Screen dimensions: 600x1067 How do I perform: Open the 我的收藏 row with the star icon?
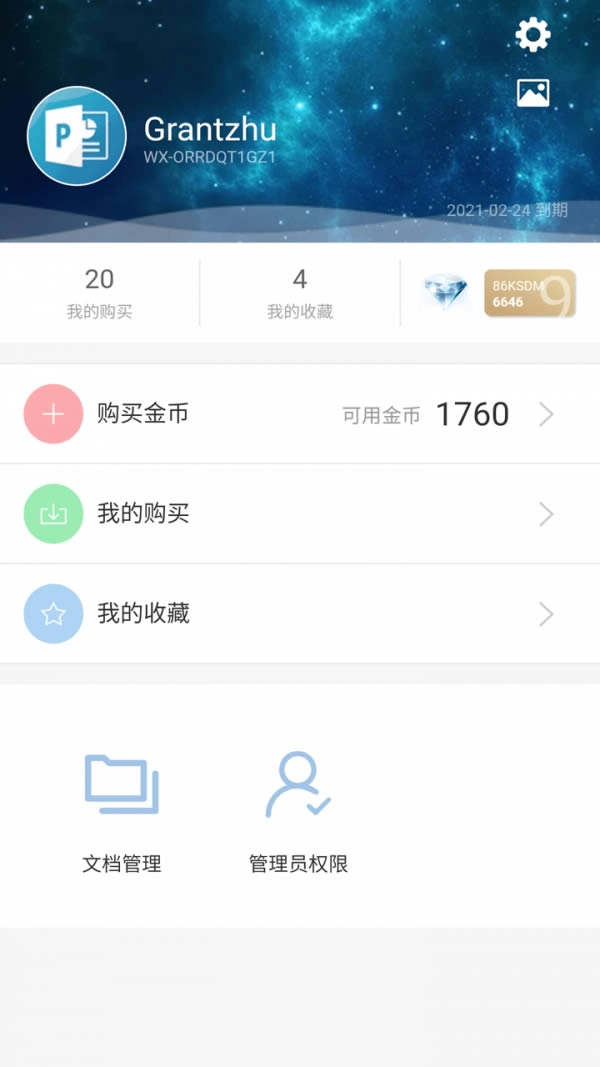[300, 614]
